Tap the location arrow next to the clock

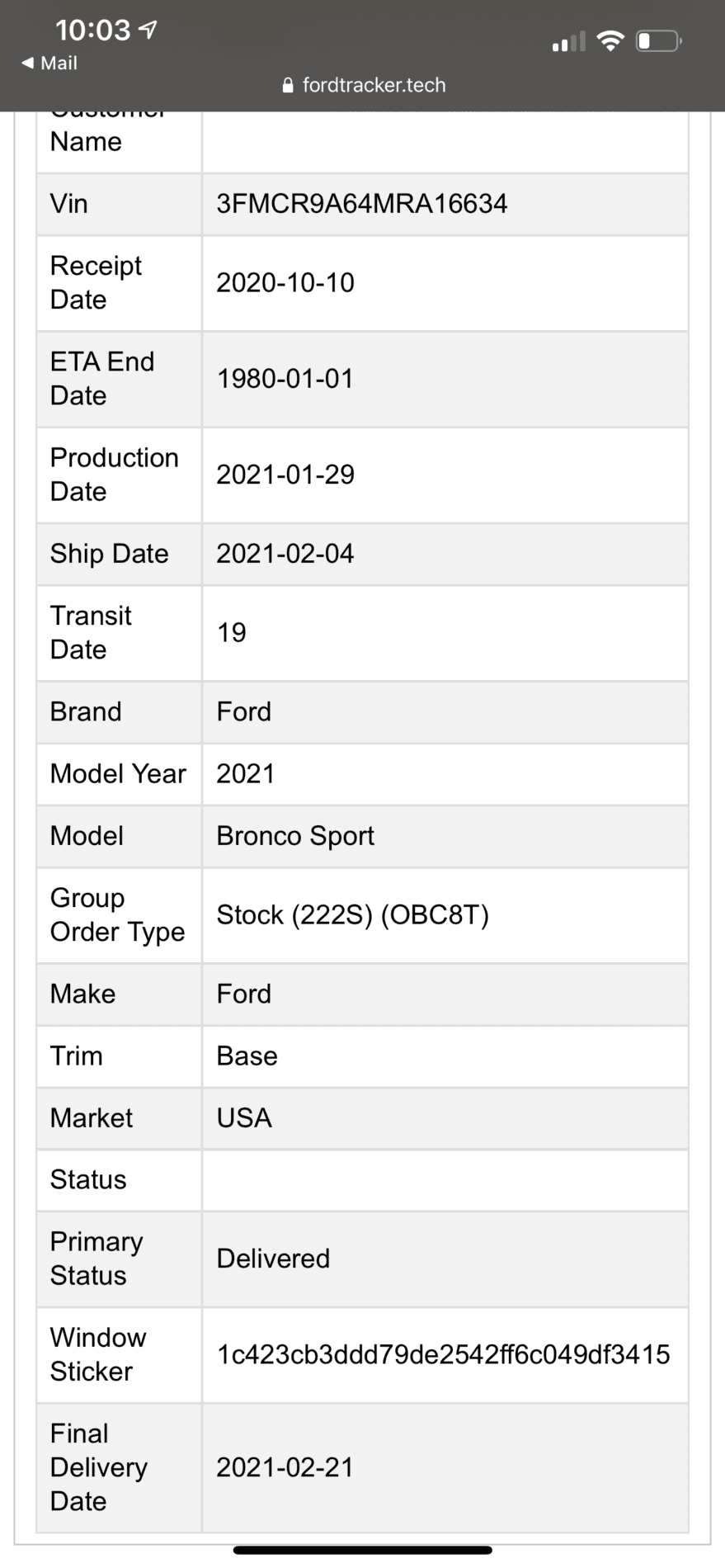(x=145, y=30)
